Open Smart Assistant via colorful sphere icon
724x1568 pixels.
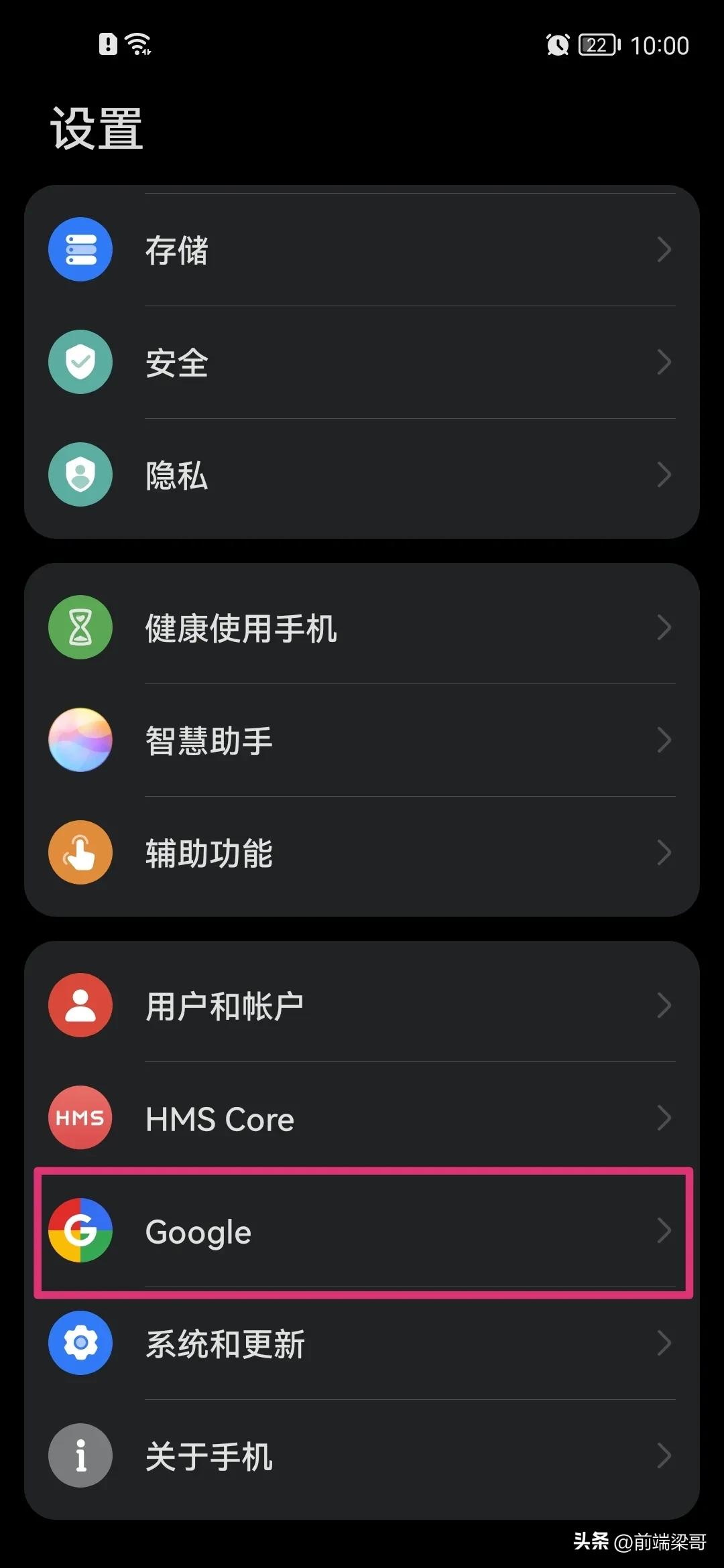tap(80, 740)
